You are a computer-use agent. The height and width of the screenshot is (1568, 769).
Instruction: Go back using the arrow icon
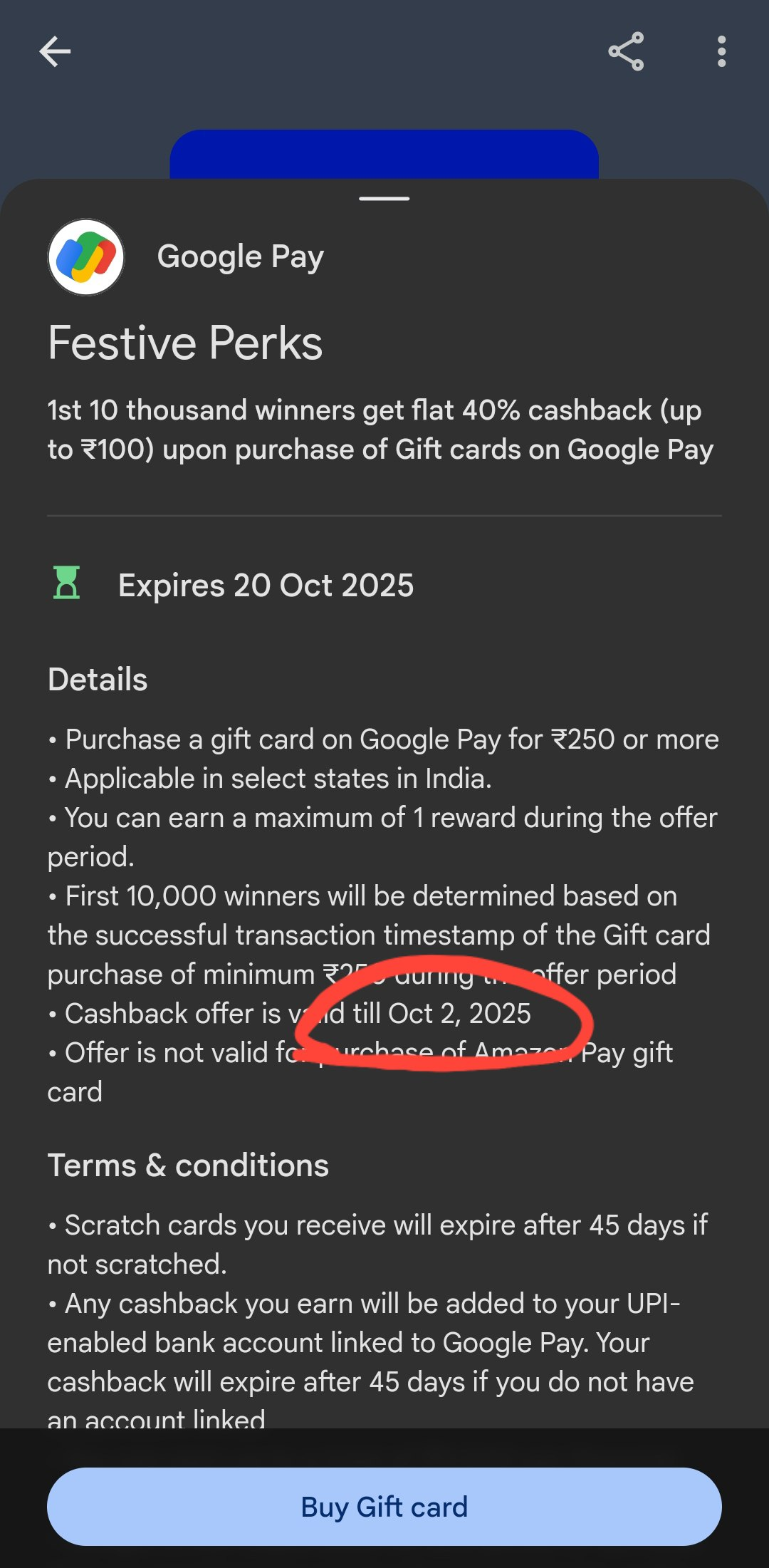point(55,51)
